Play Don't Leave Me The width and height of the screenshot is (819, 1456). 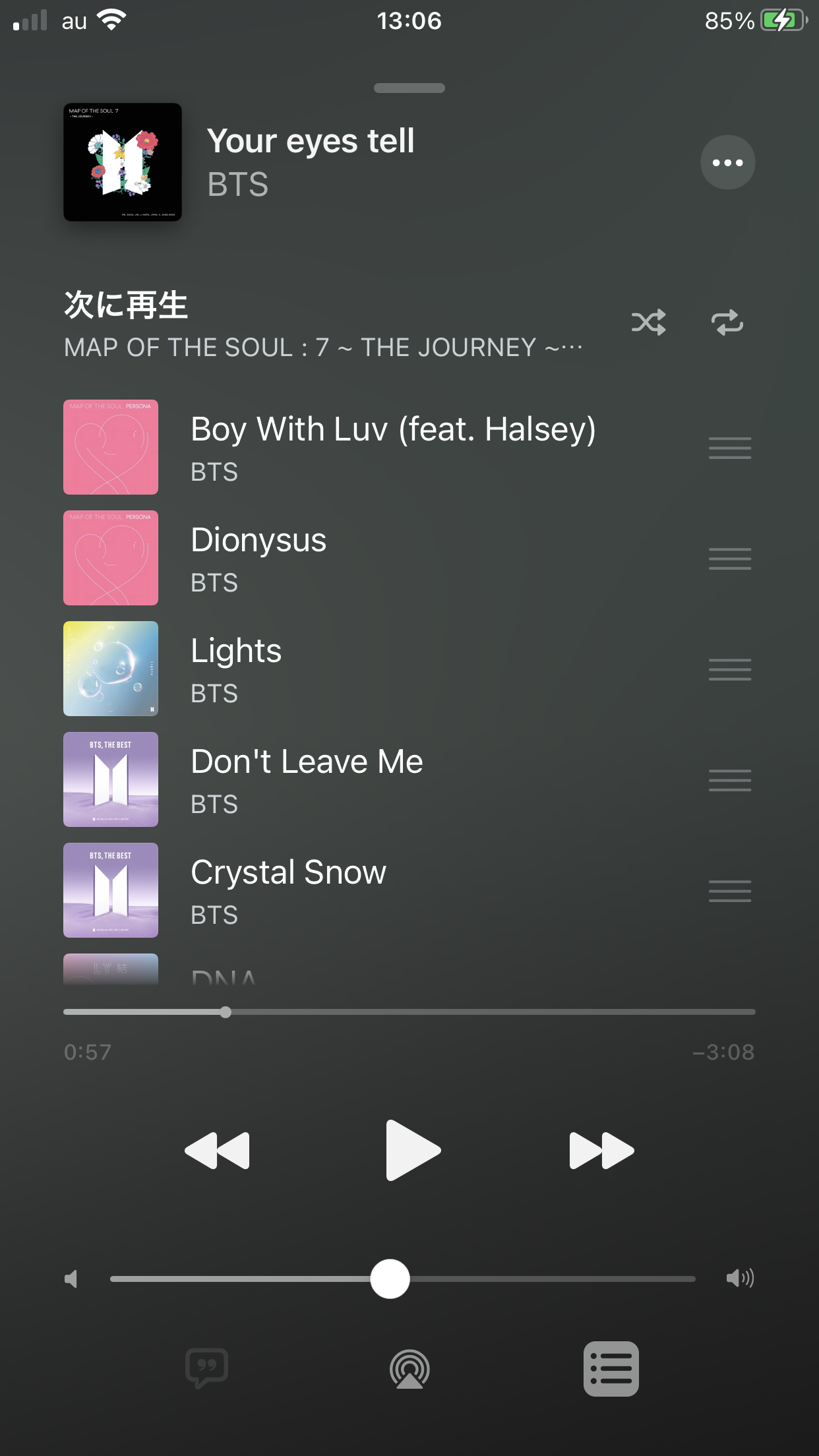(x=307, y=779)
